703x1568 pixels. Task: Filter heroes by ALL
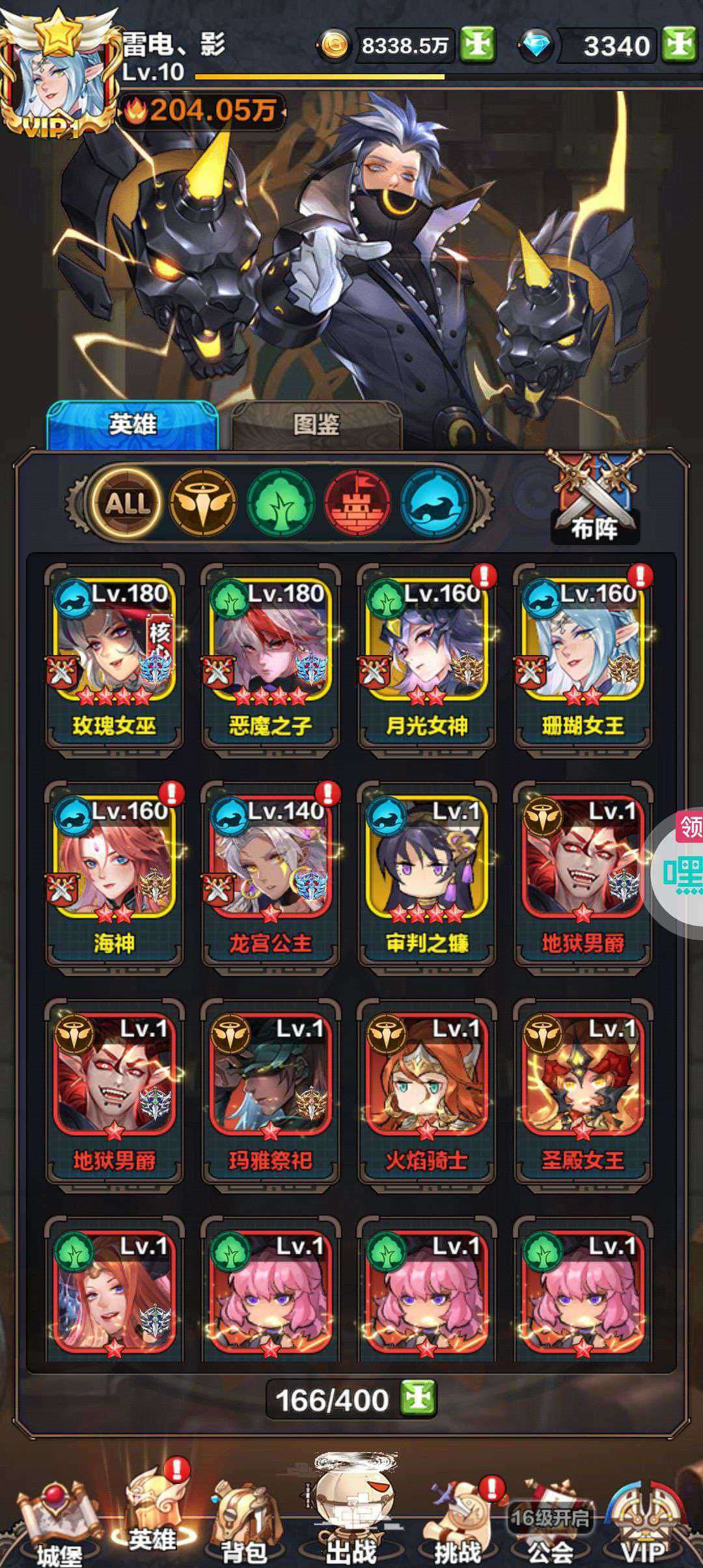tap(127, 503)
